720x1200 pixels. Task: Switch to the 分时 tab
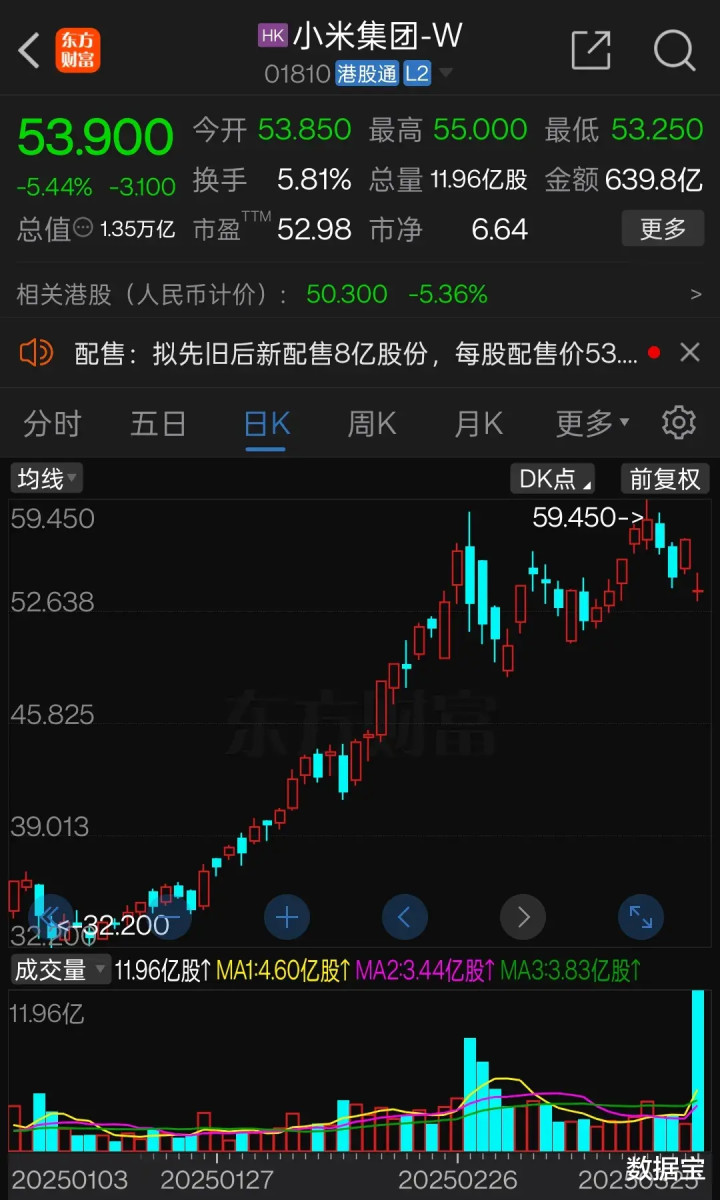coord(52,424)
